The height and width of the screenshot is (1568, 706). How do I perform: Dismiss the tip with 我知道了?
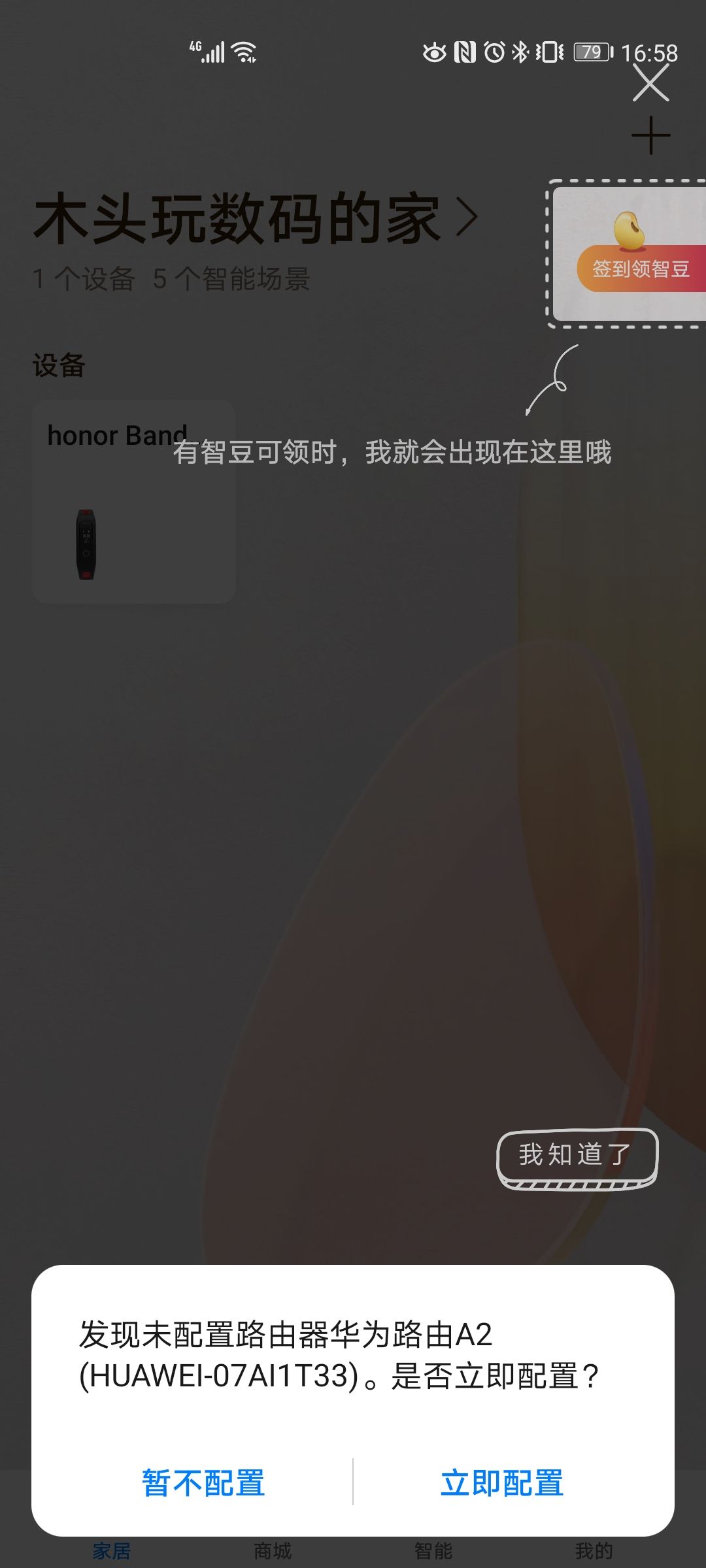point(577,1155)
